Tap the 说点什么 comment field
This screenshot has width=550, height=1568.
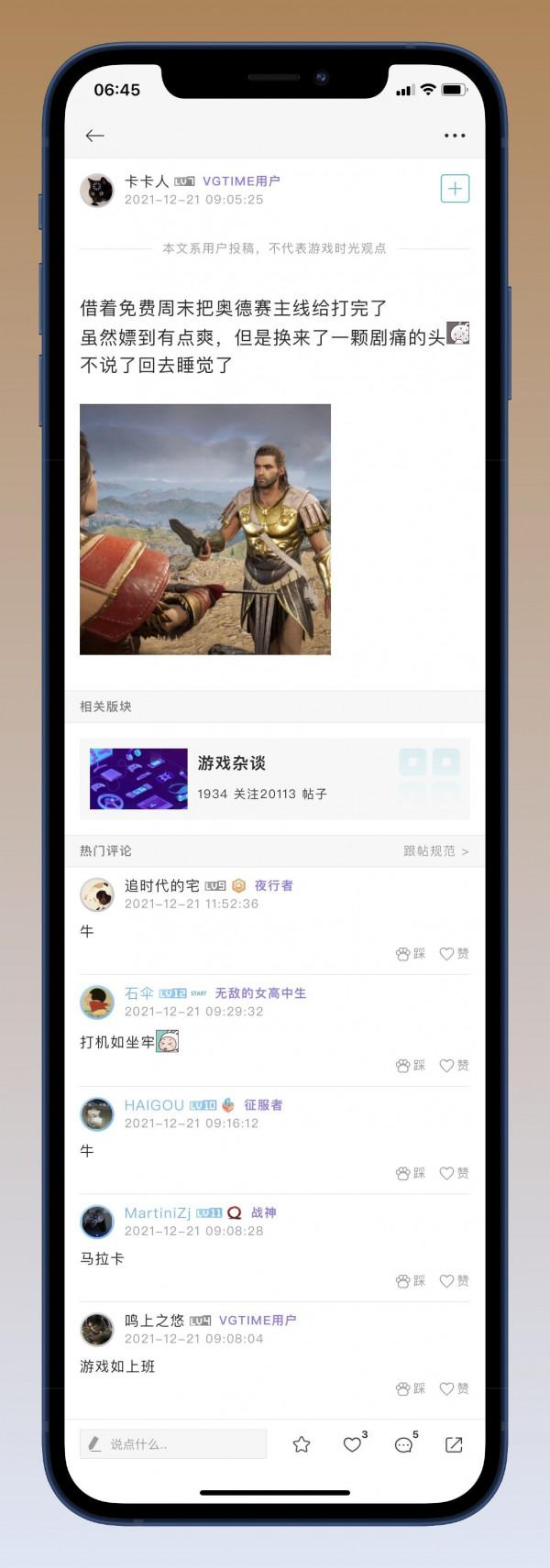tap(174, 1444)
